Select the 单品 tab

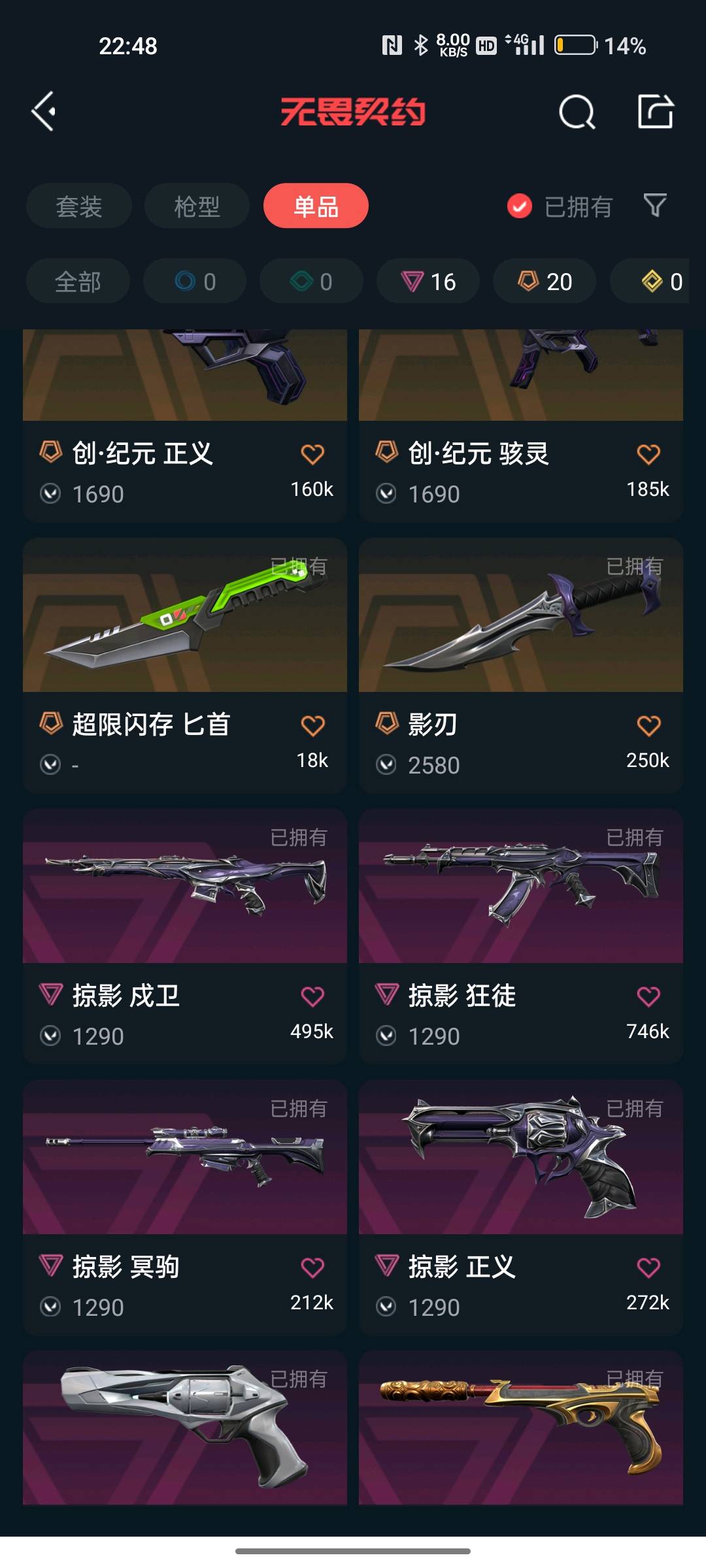[316, 206]
